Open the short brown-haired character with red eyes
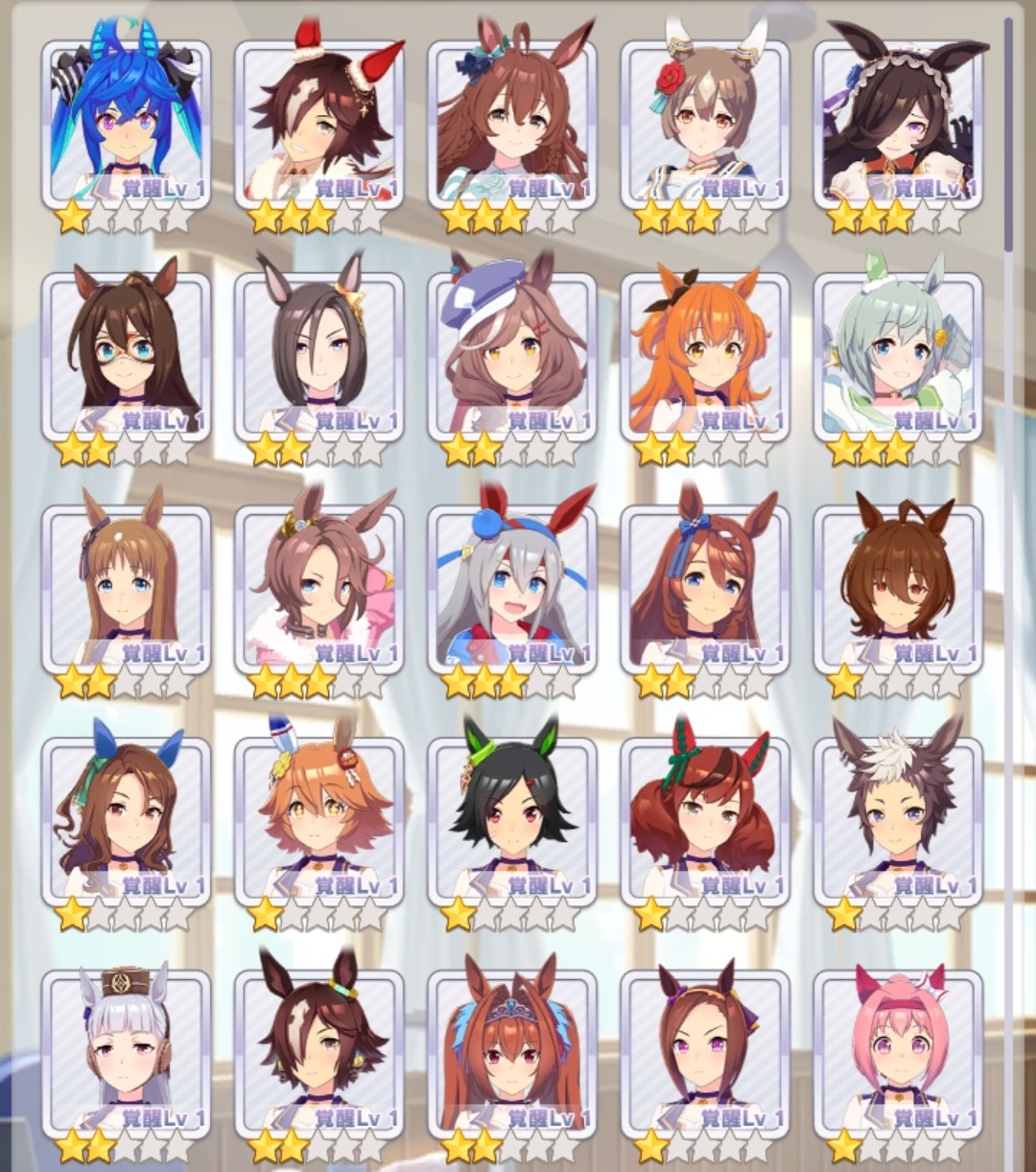Screen dimensions: 1036x1172 coord(897,589)
